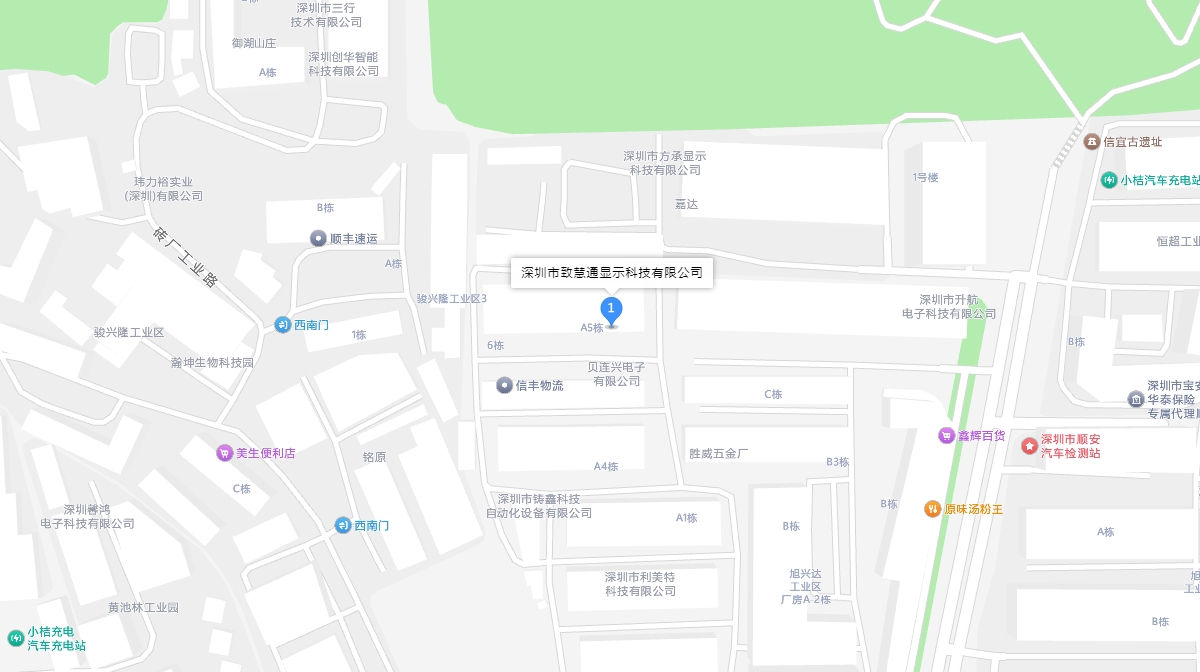Open the 鑫辉百货 store marker
Screen dimensions: 1200x672
click(946, 435)
